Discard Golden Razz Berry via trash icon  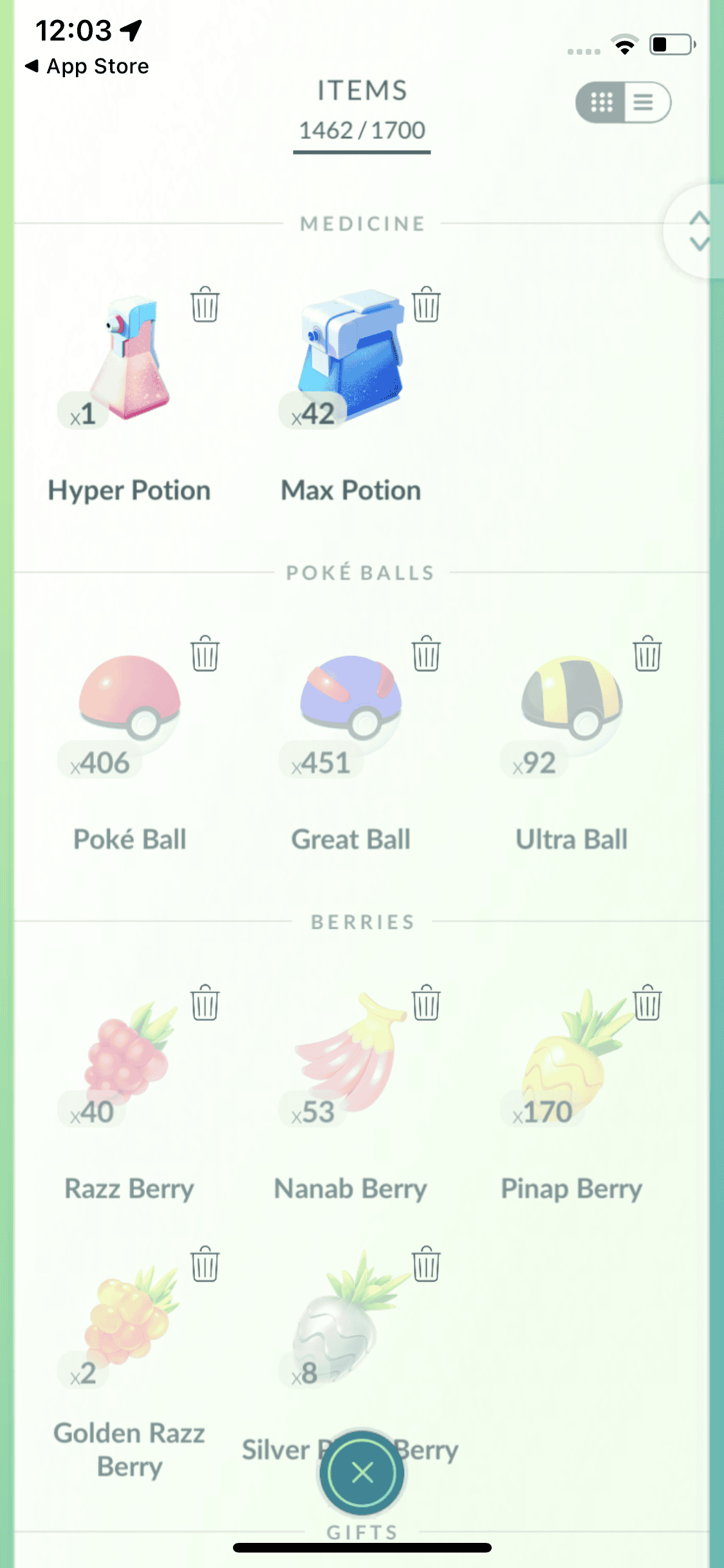click(205, 1264)
